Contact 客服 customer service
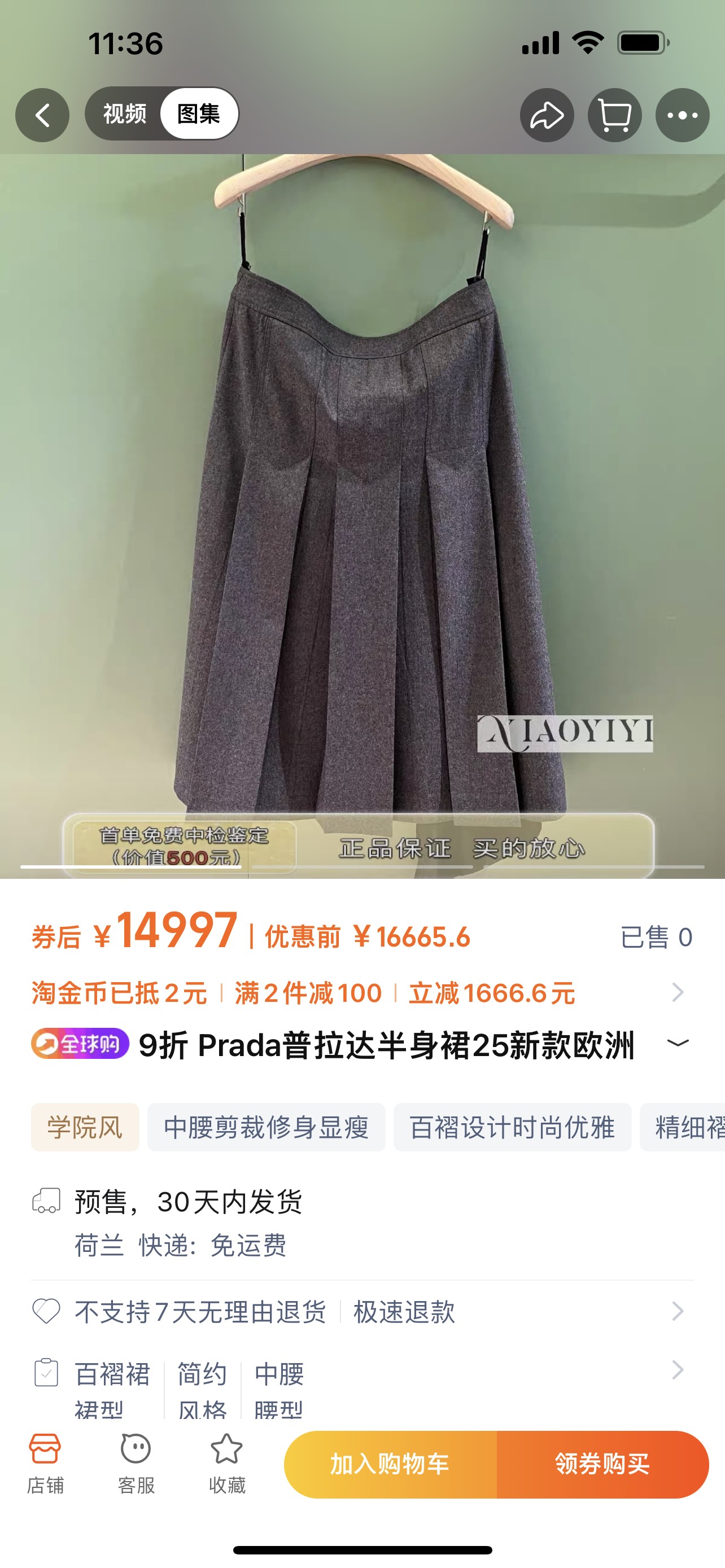Screen dimensions: 725x1568 point(136,1464)
